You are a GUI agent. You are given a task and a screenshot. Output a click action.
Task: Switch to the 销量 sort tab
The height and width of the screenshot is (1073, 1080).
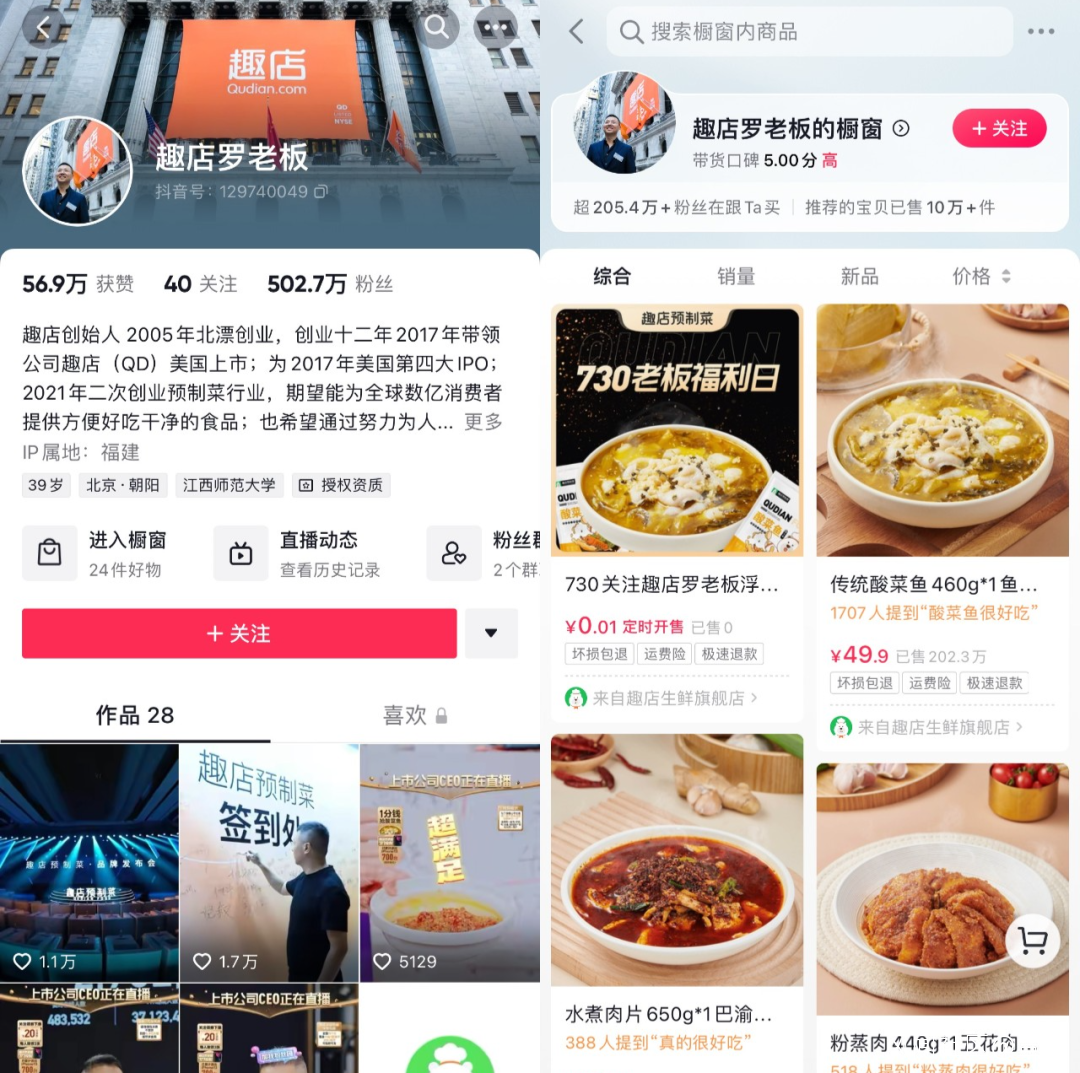coord(736,277)
